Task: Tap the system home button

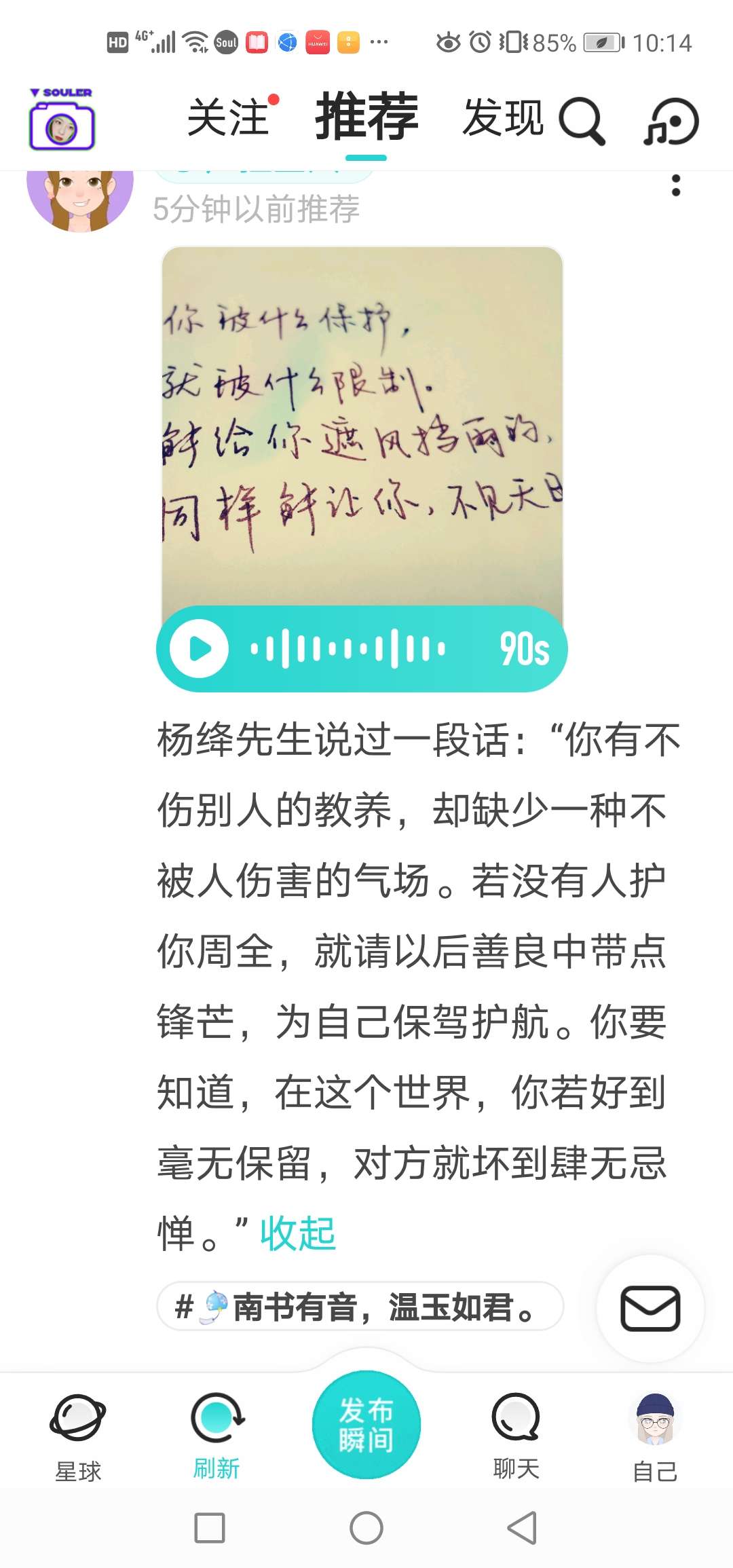Action: click(x=366, y=1528)
